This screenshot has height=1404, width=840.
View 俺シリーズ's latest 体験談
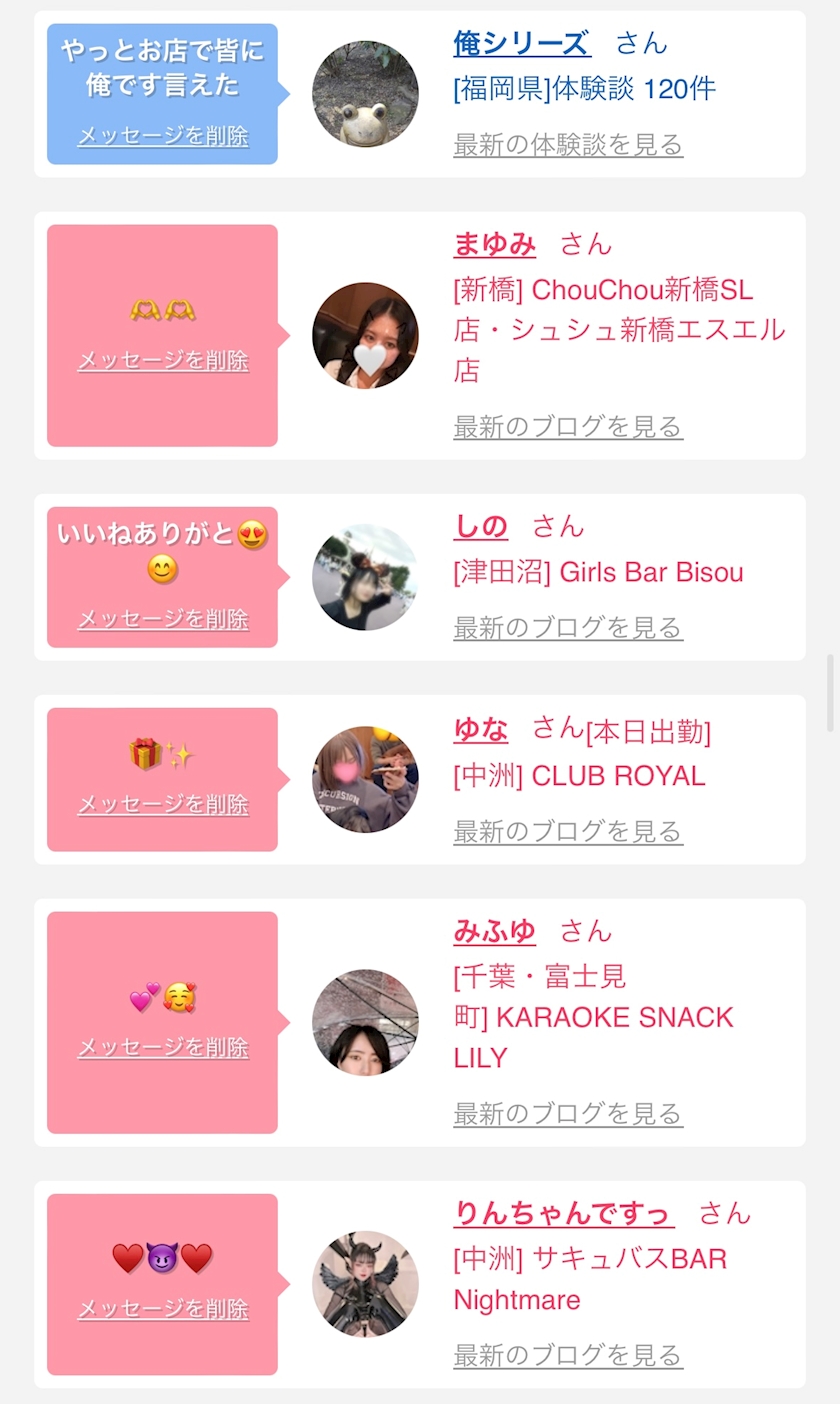(568, 145)
